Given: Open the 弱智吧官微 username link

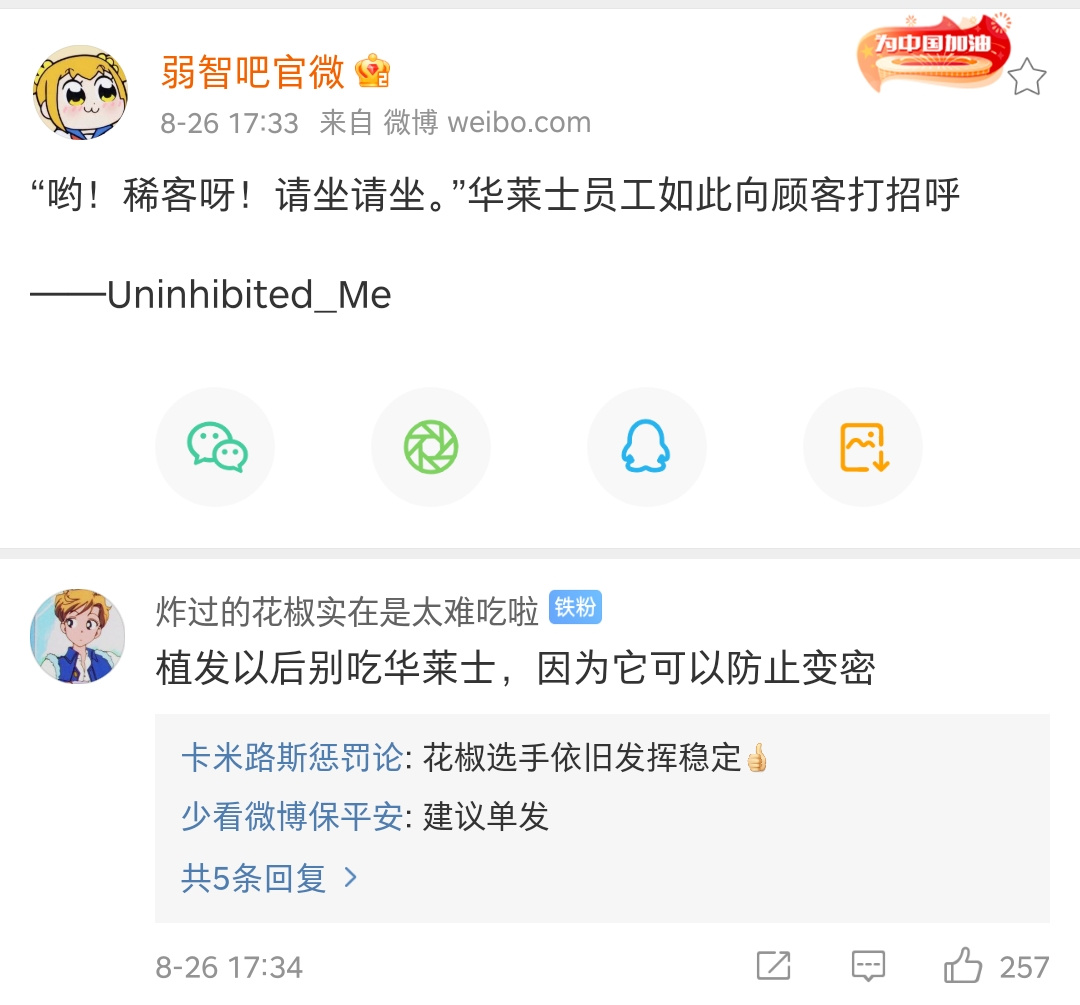Looking at the screenshot, I should pyautogui.click(x=253, y=71).
